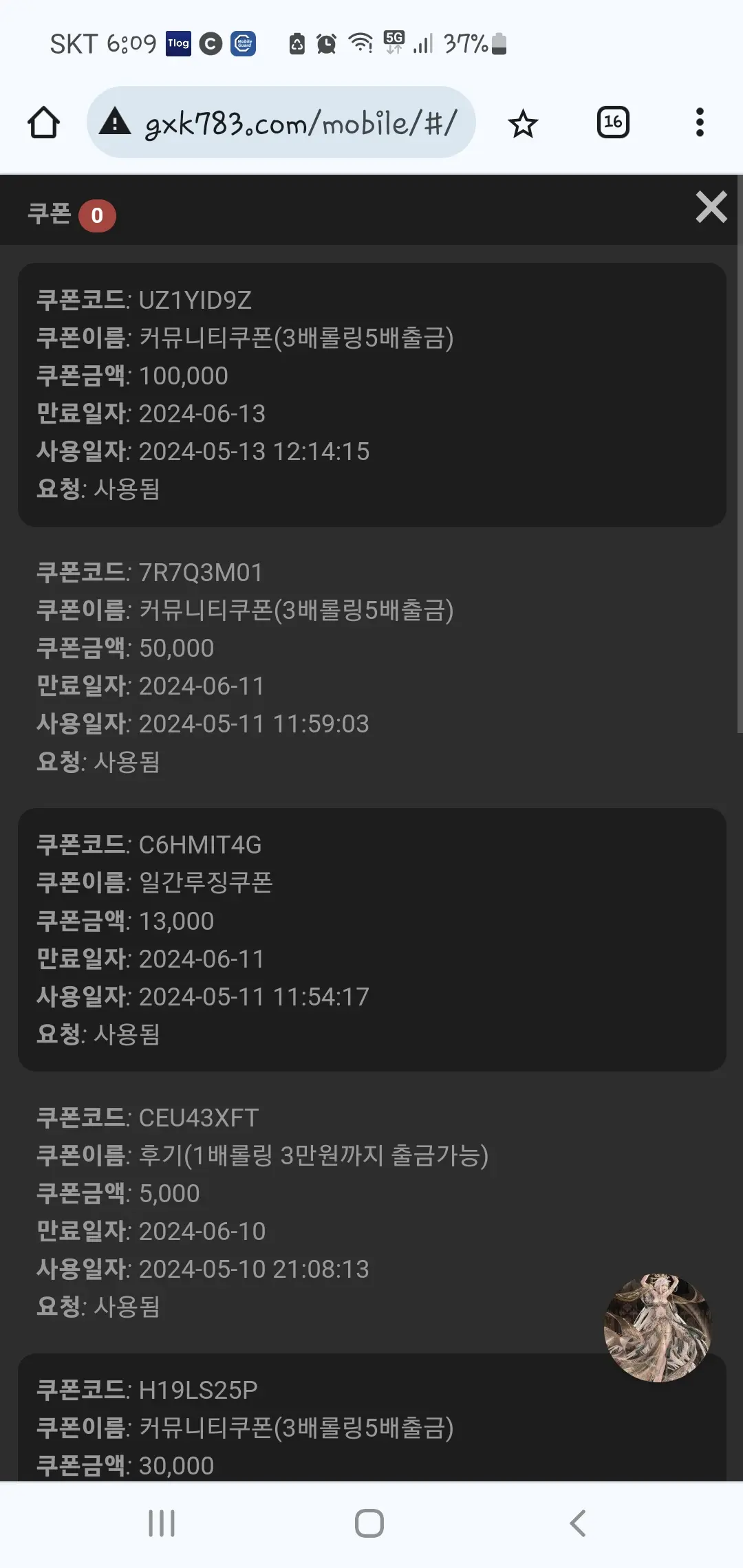This screenshot has width=743, height=1568.
Task: Go back with the system back button
Action: tap(578, 1523)
